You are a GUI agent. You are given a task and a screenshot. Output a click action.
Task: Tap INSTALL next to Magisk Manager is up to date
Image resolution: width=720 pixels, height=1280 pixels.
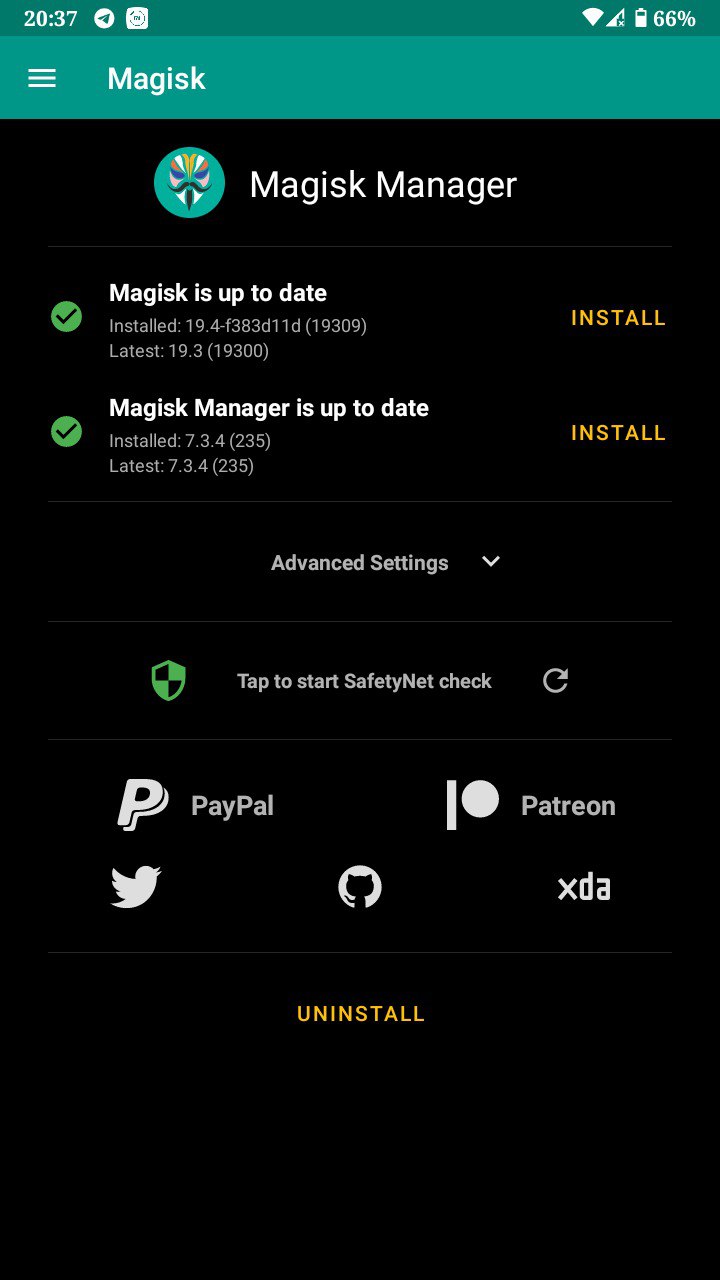tap(618, 433)
